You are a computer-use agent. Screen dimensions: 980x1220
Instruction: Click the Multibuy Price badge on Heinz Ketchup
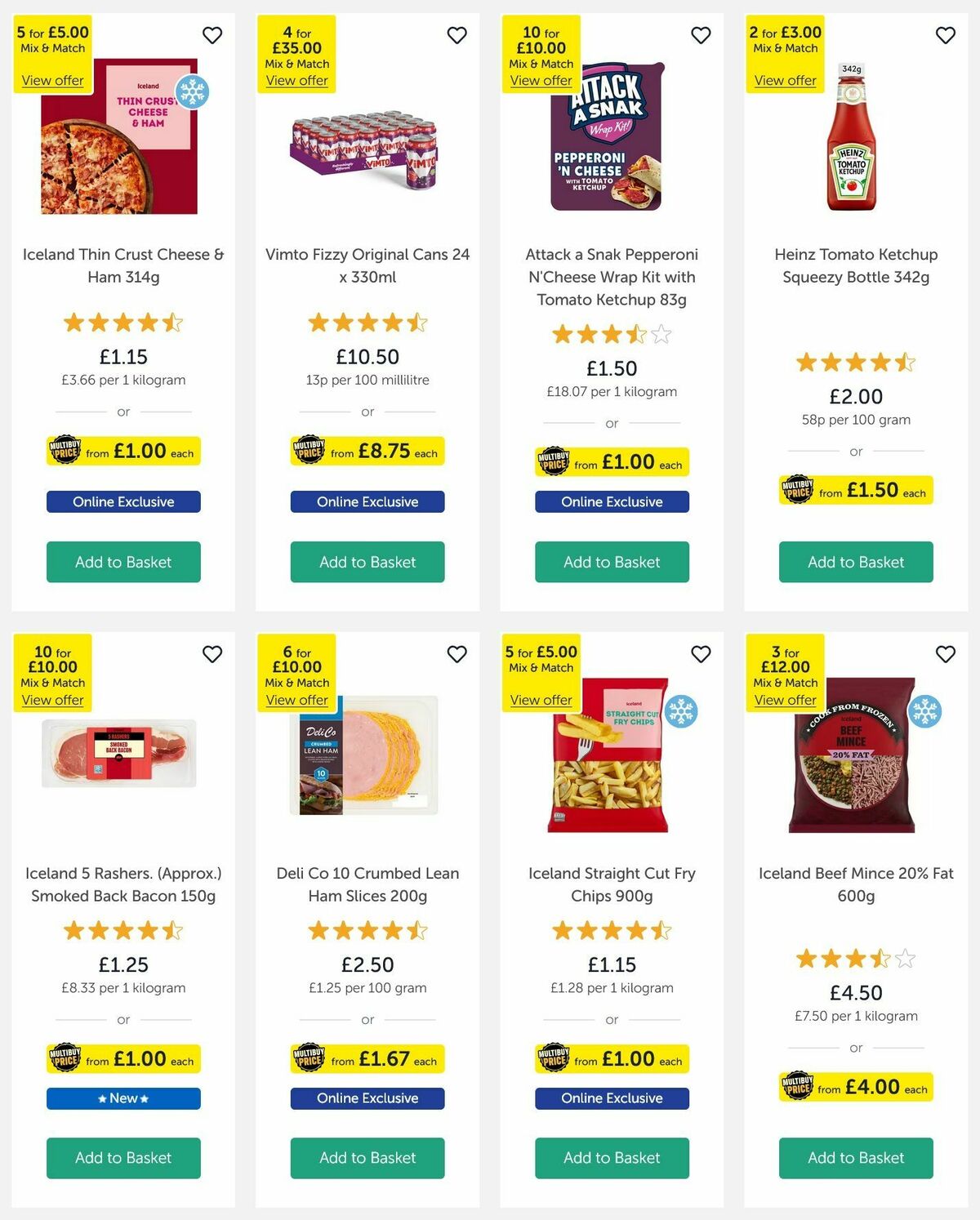click(x=856, y=491)
